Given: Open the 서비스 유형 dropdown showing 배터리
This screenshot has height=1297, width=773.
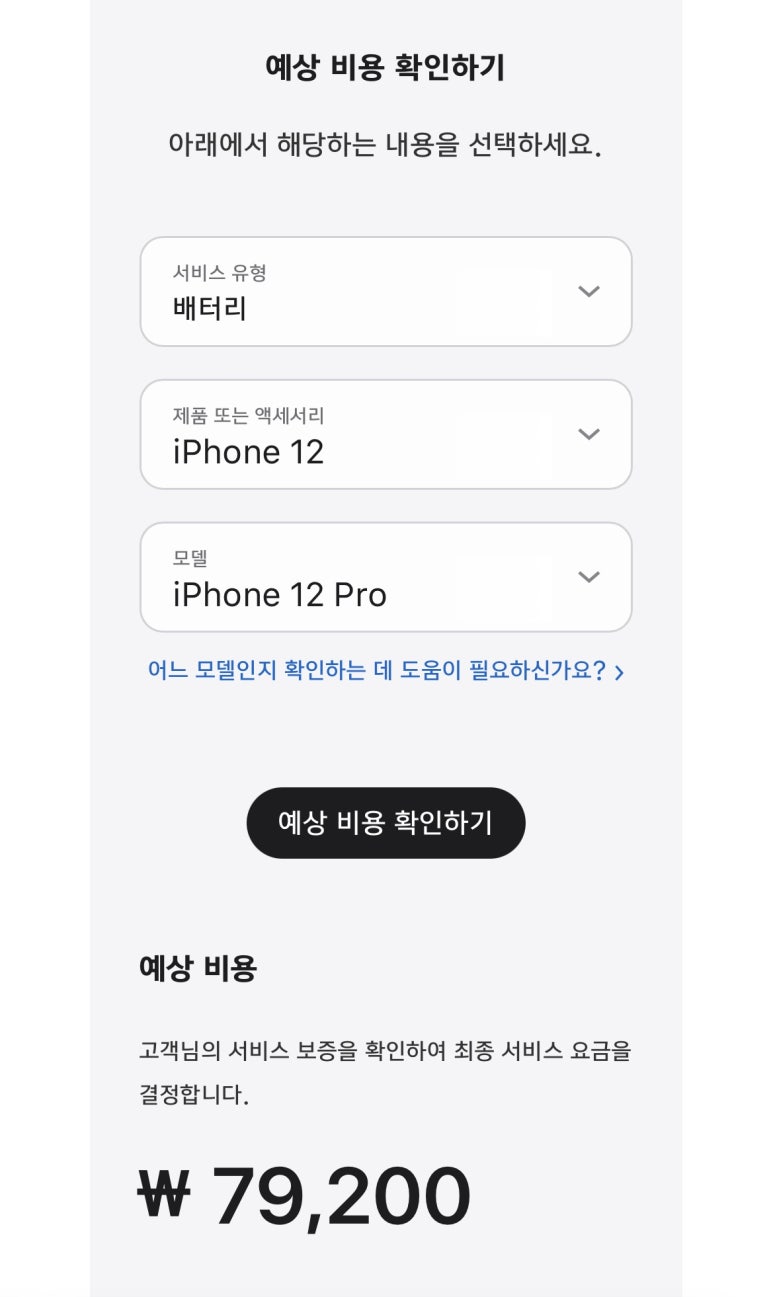Looking at the screenshot, I should 386,291.
